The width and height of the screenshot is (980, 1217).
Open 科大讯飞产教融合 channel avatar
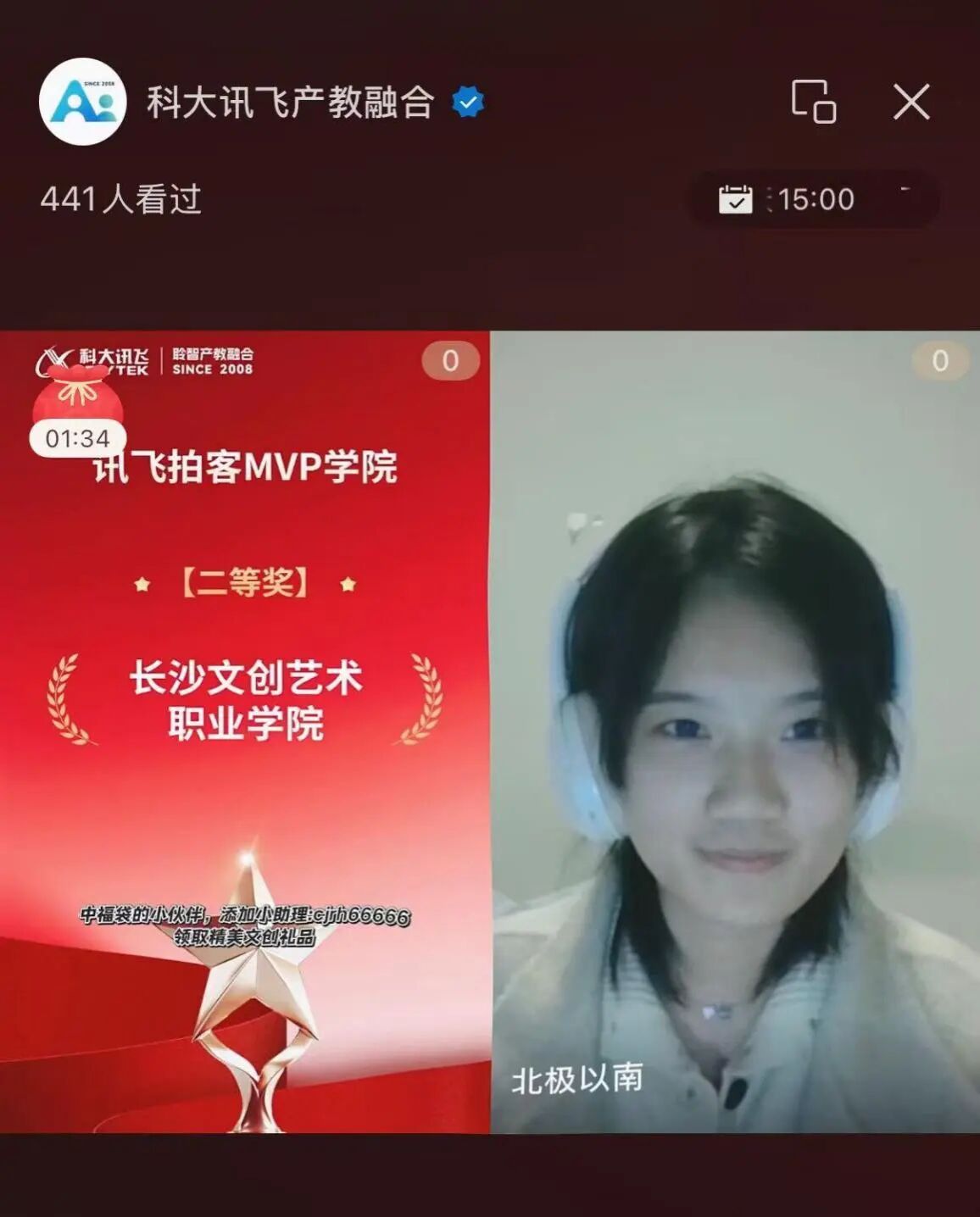tap(82, 102)
